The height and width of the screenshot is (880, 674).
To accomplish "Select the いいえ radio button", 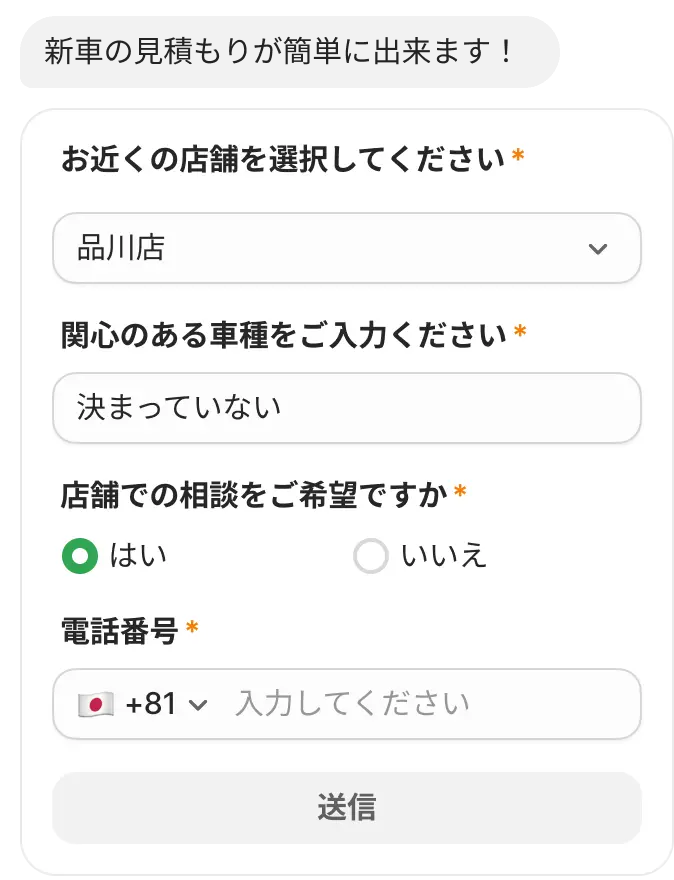I will (371, 556).
